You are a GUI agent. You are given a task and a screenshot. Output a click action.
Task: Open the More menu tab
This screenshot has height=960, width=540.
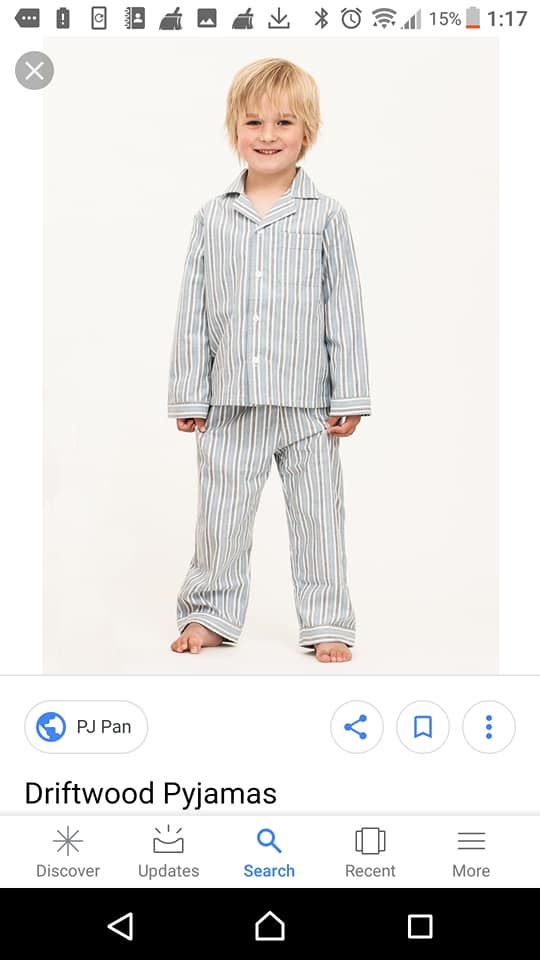point(471,852)
